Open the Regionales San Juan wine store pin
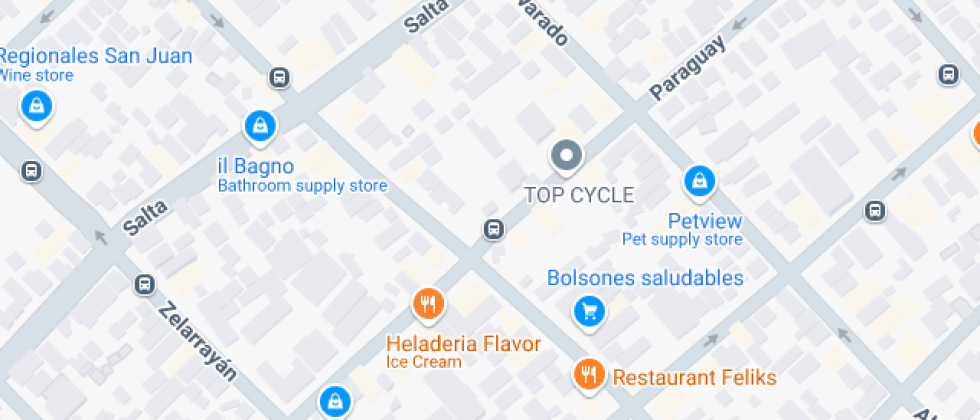This screenshot has width=980, height=420. click(x=37, y=107)
